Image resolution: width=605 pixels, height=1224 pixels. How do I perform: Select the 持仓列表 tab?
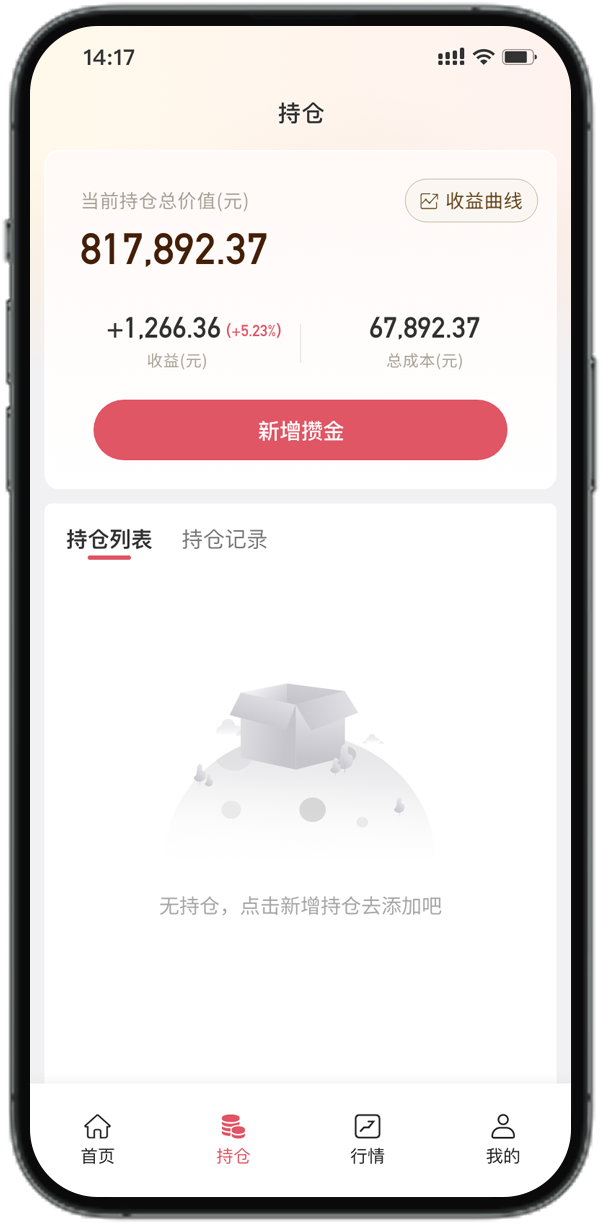pyautogui.click(x=109, y=540)
